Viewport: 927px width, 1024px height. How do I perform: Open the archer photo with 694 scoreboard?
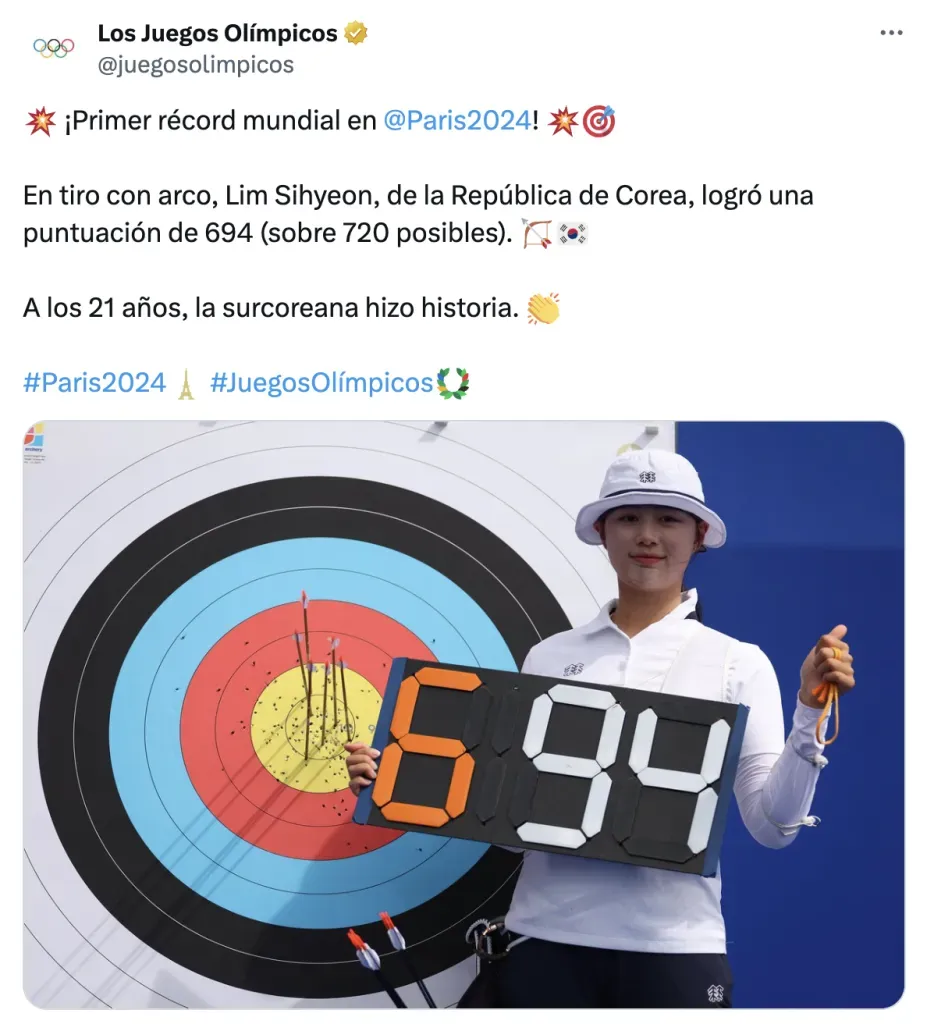463,714
